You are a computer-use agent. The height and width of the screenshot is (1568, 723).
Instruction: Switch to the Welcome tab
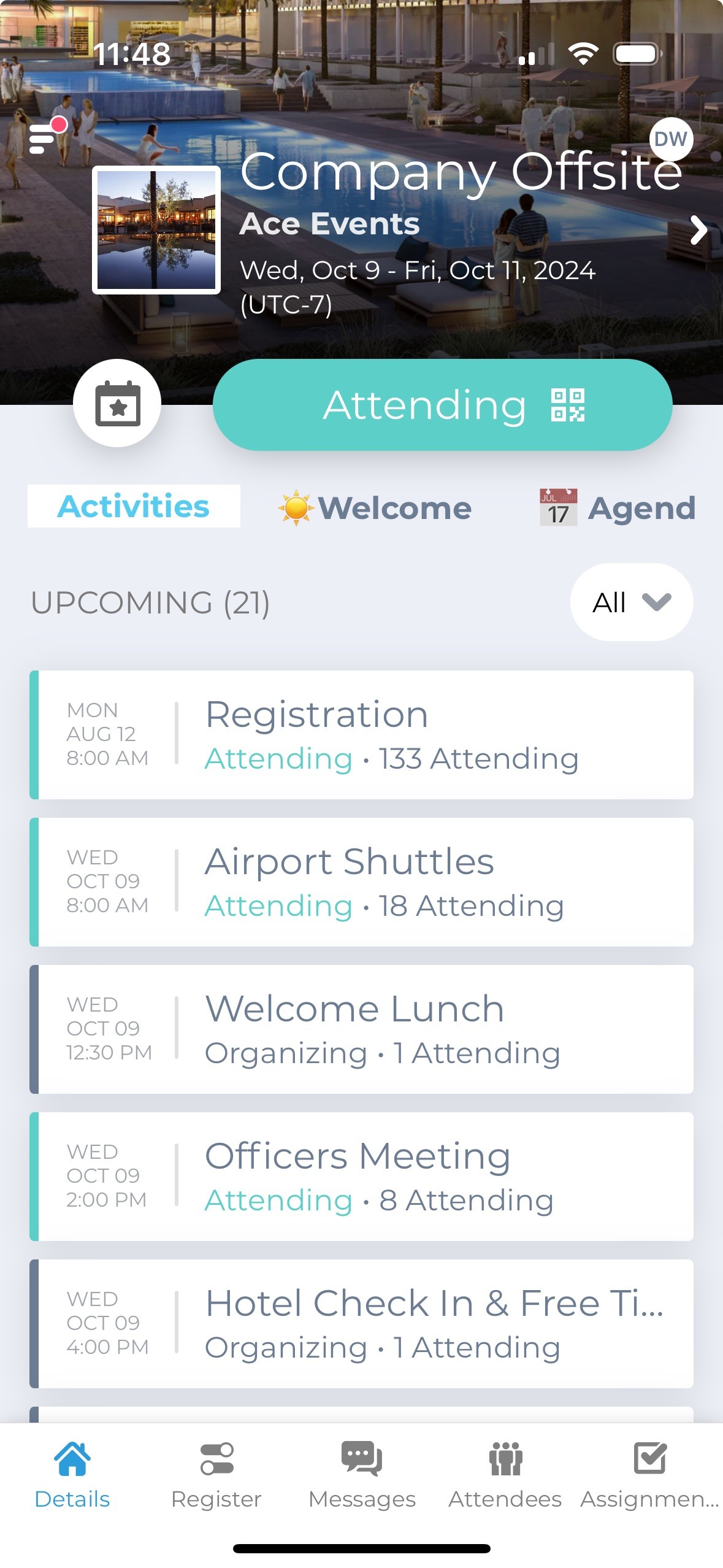pos(375,508)
